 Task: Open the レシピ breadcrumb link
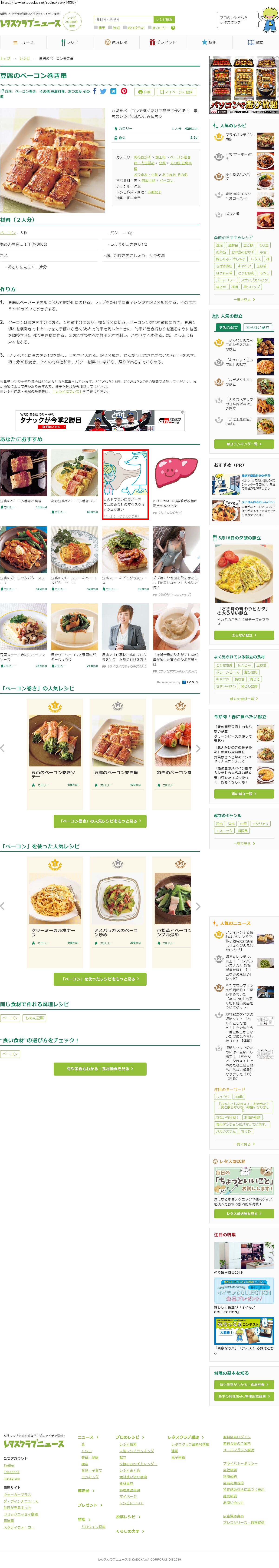(24, 58)
